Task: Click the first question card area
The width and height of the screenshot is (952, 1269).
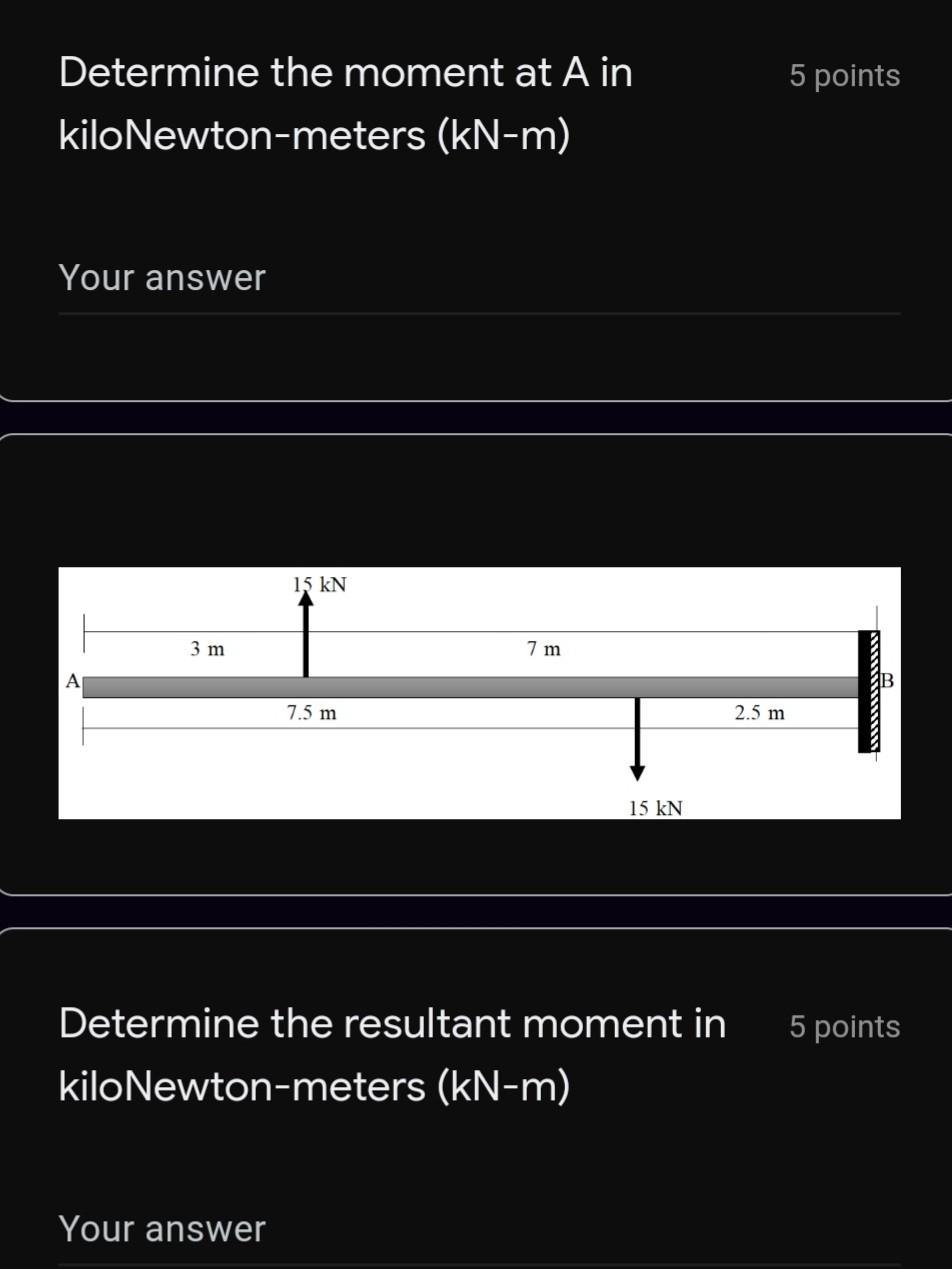Action: tap(476, 200)
